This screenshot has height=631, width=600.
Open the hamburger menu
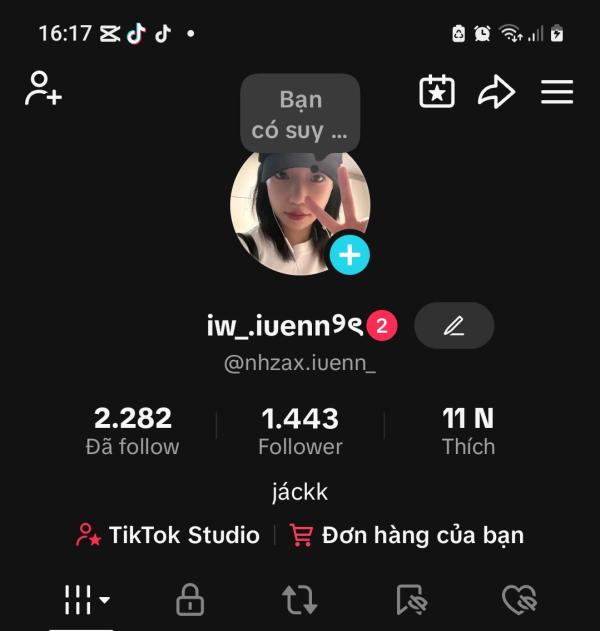coord(557,92)
